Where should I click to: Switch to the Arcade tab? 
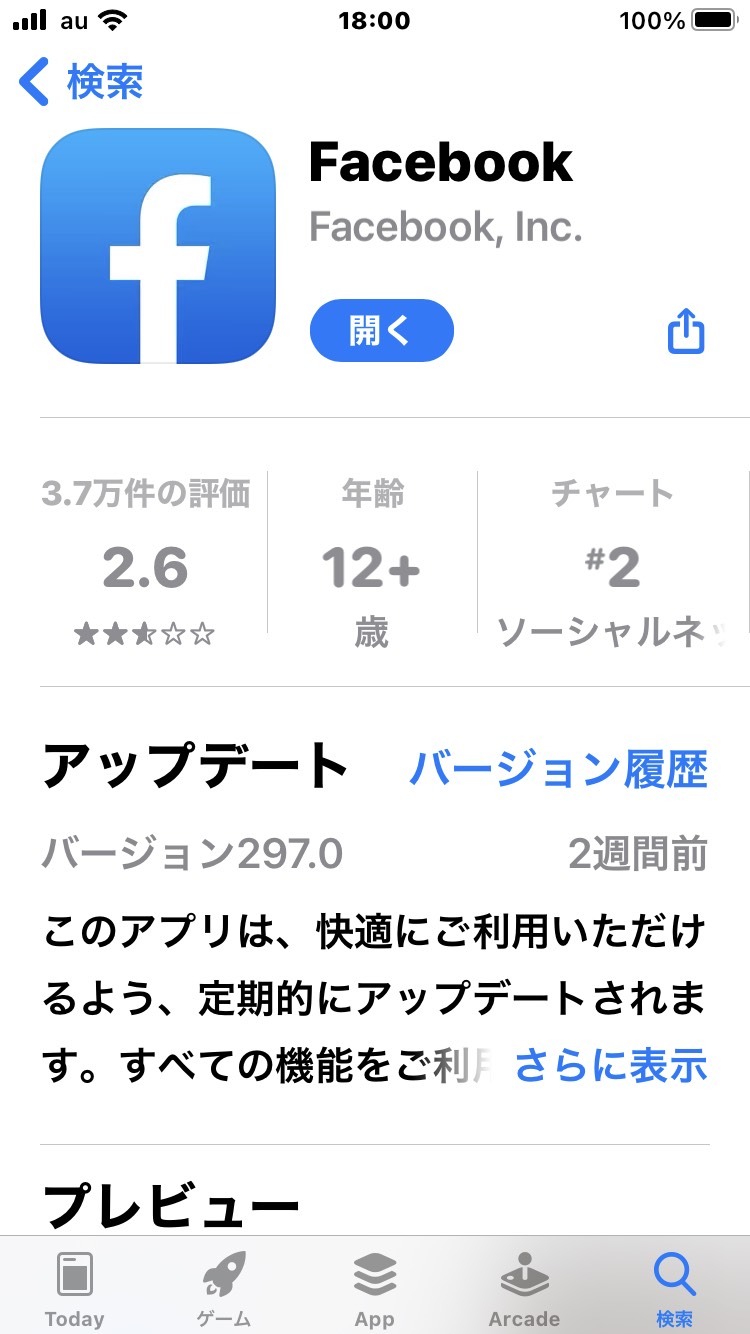(x=524, y=1288)
